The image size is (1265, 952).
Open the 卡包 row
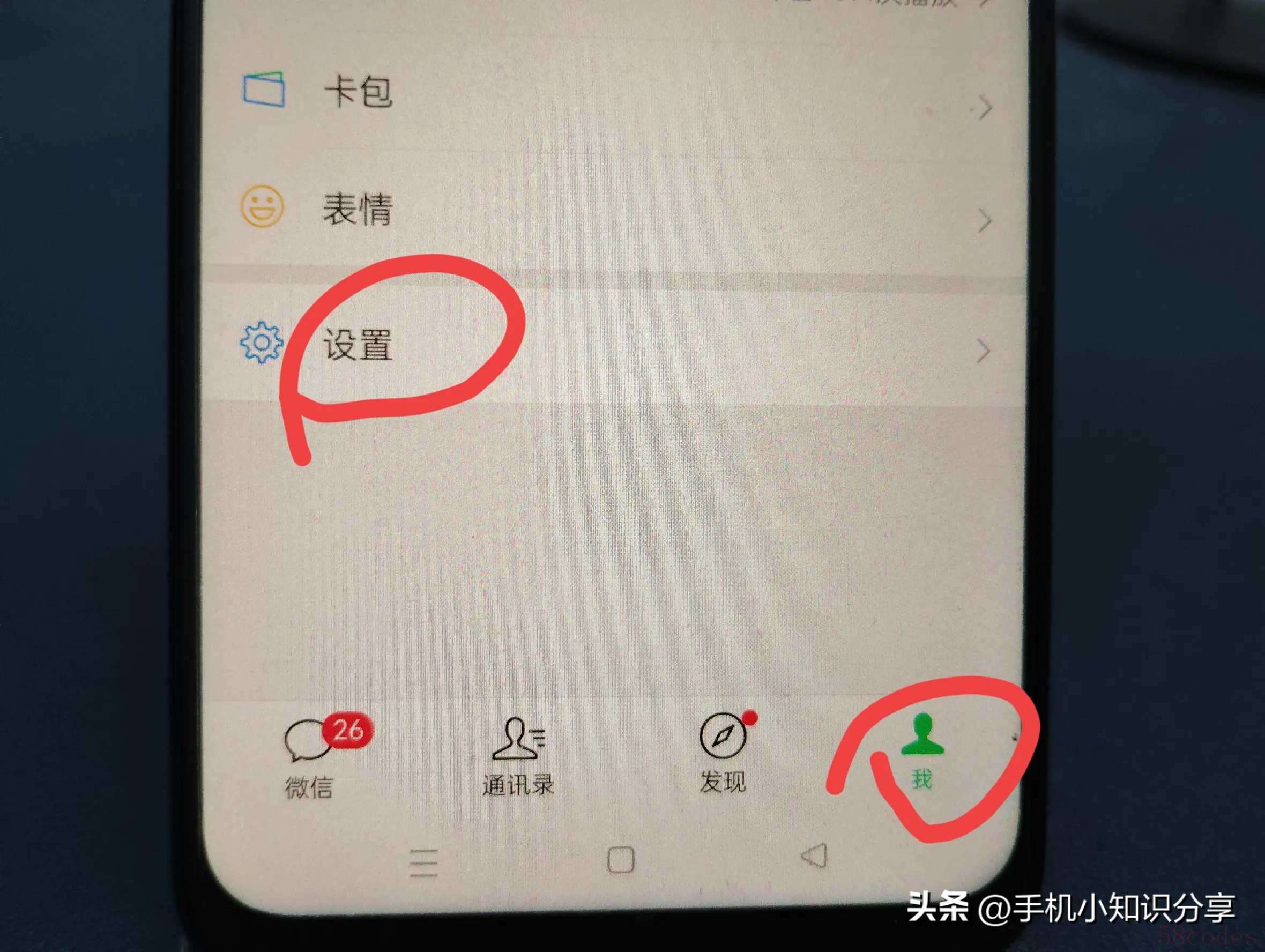tap(358, 92)
